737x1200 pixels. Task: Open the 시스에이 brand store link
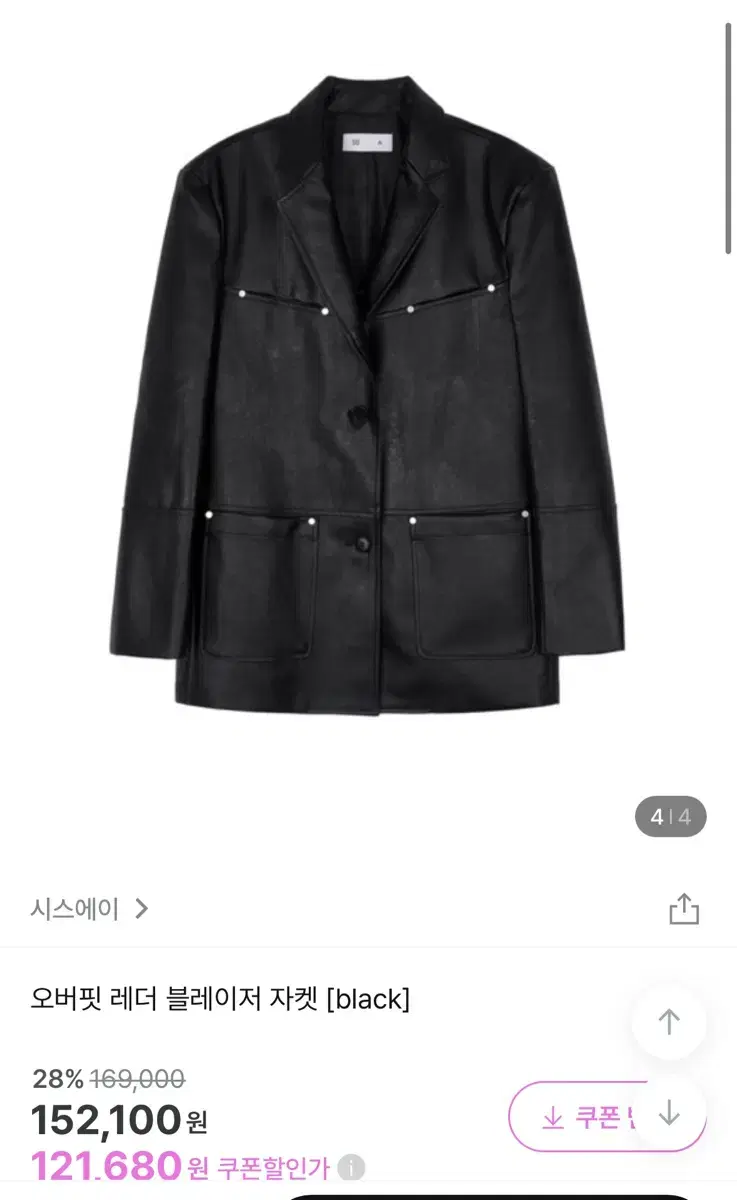coord(89,909)
